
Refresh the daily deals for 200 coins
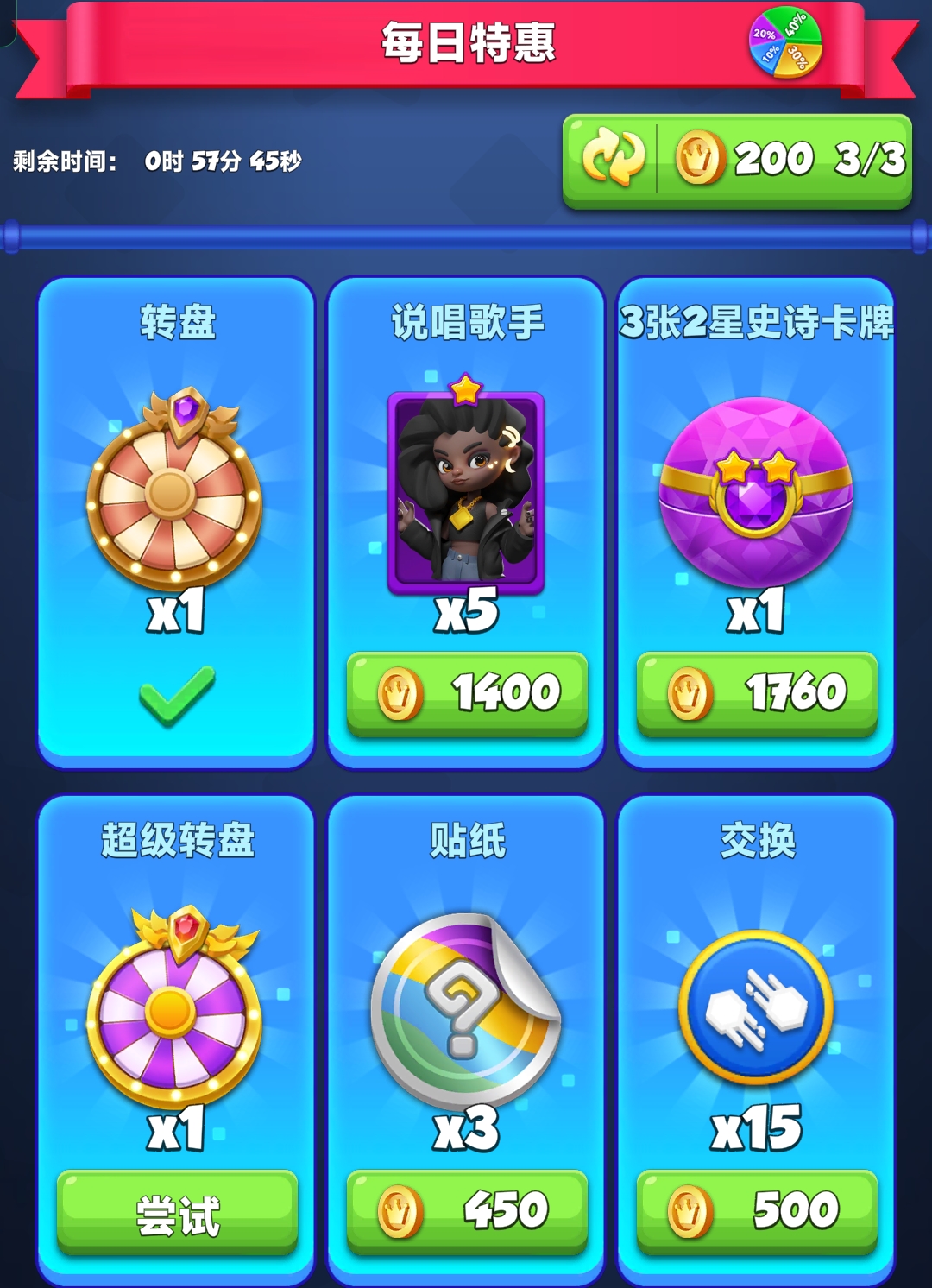[736, 159]
